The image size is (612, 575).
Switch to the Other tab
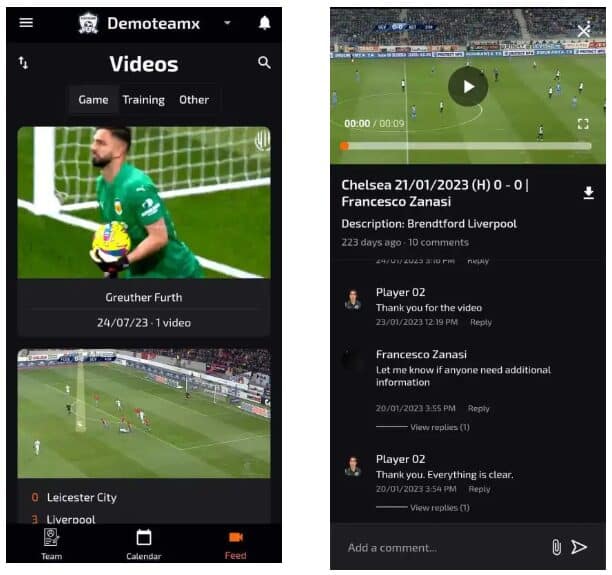194,100
